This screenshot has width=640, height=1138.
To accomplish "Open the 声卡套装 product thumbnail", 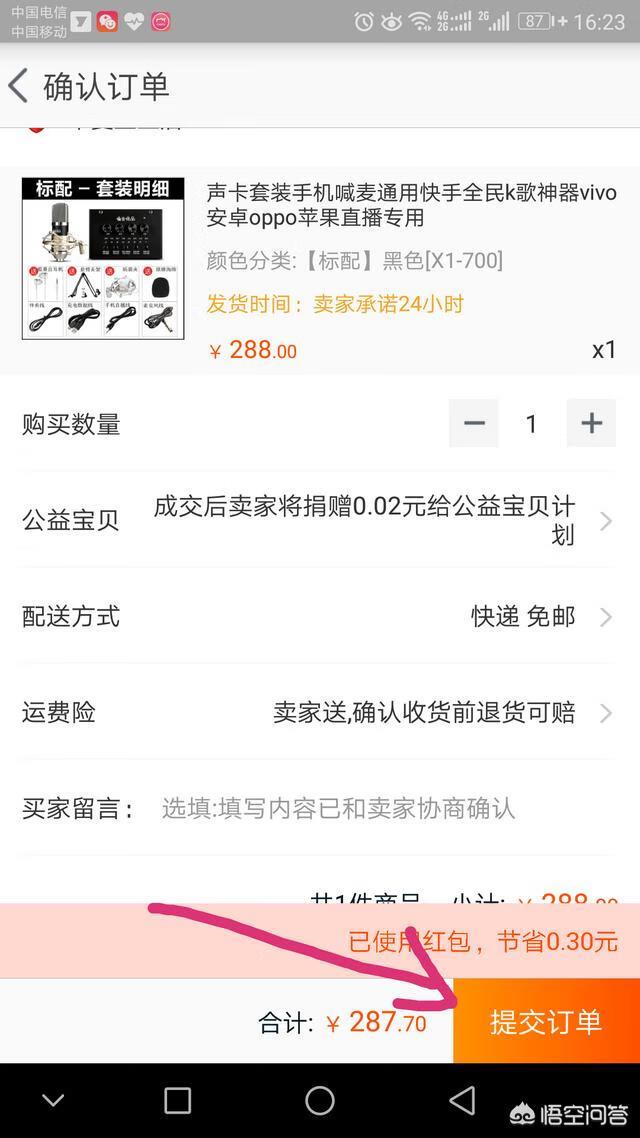I will coord(103,258).
